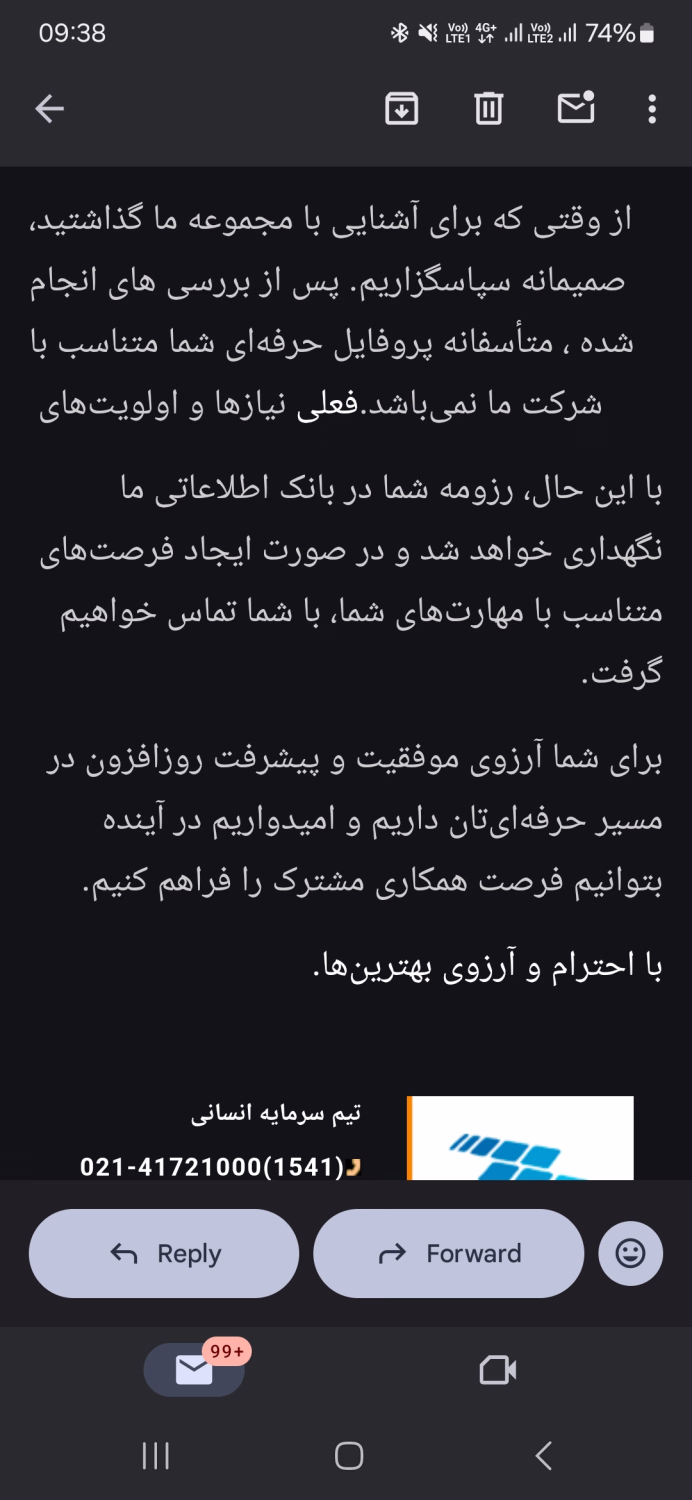Archive this email
The height and width of the screenshot is (1500, 692).
pos(401,108)
